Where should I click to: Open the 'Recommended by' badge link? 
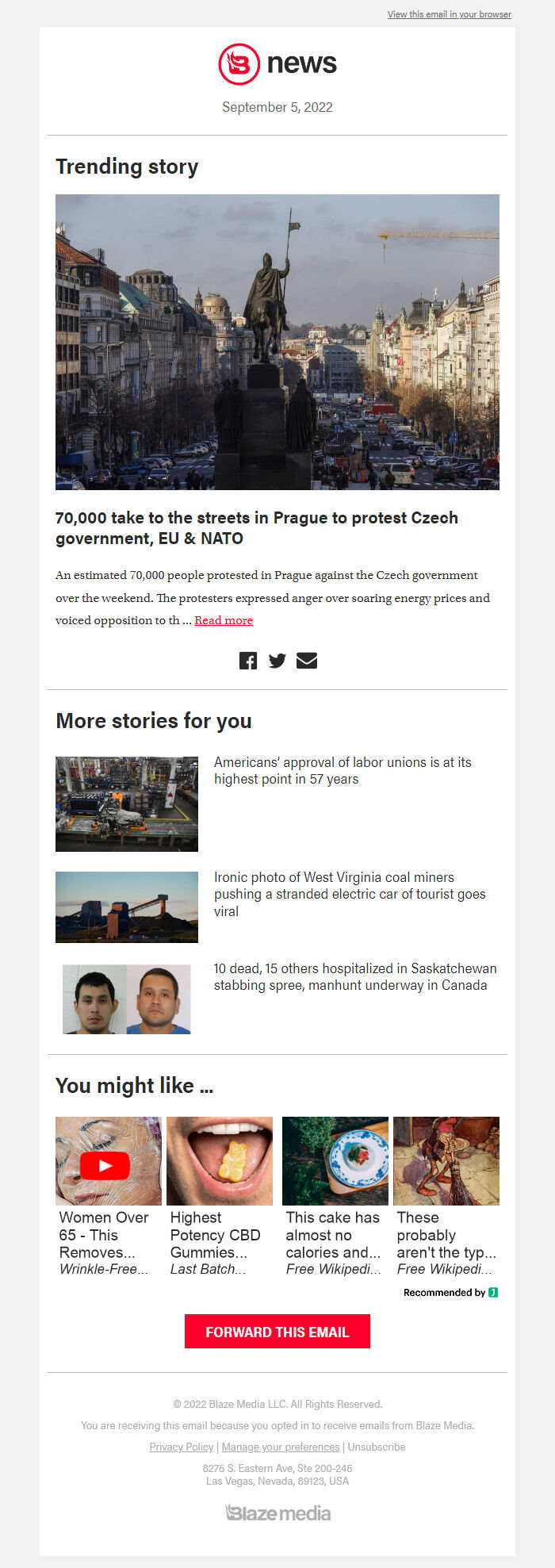coord(450,1292)
